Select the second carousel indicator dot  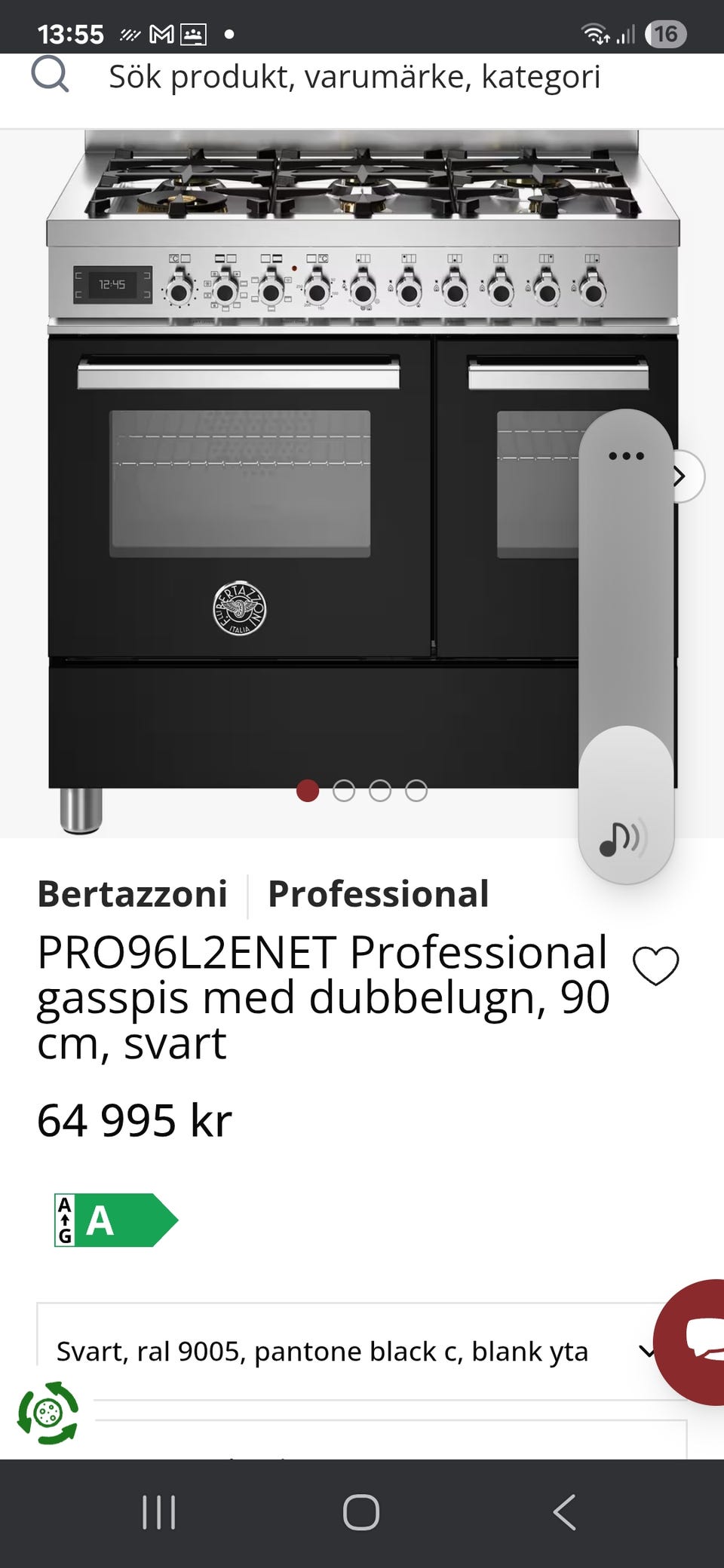345,792
